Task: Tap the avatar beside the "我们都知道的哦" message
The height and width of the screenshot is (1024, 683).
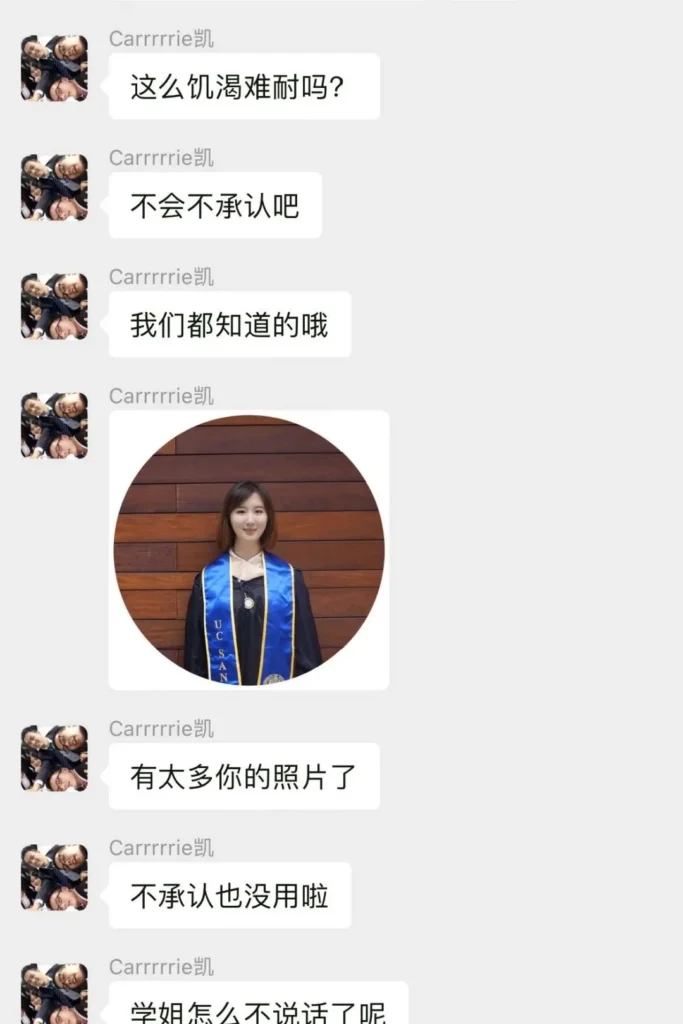Action: click(x=54, y=306)
